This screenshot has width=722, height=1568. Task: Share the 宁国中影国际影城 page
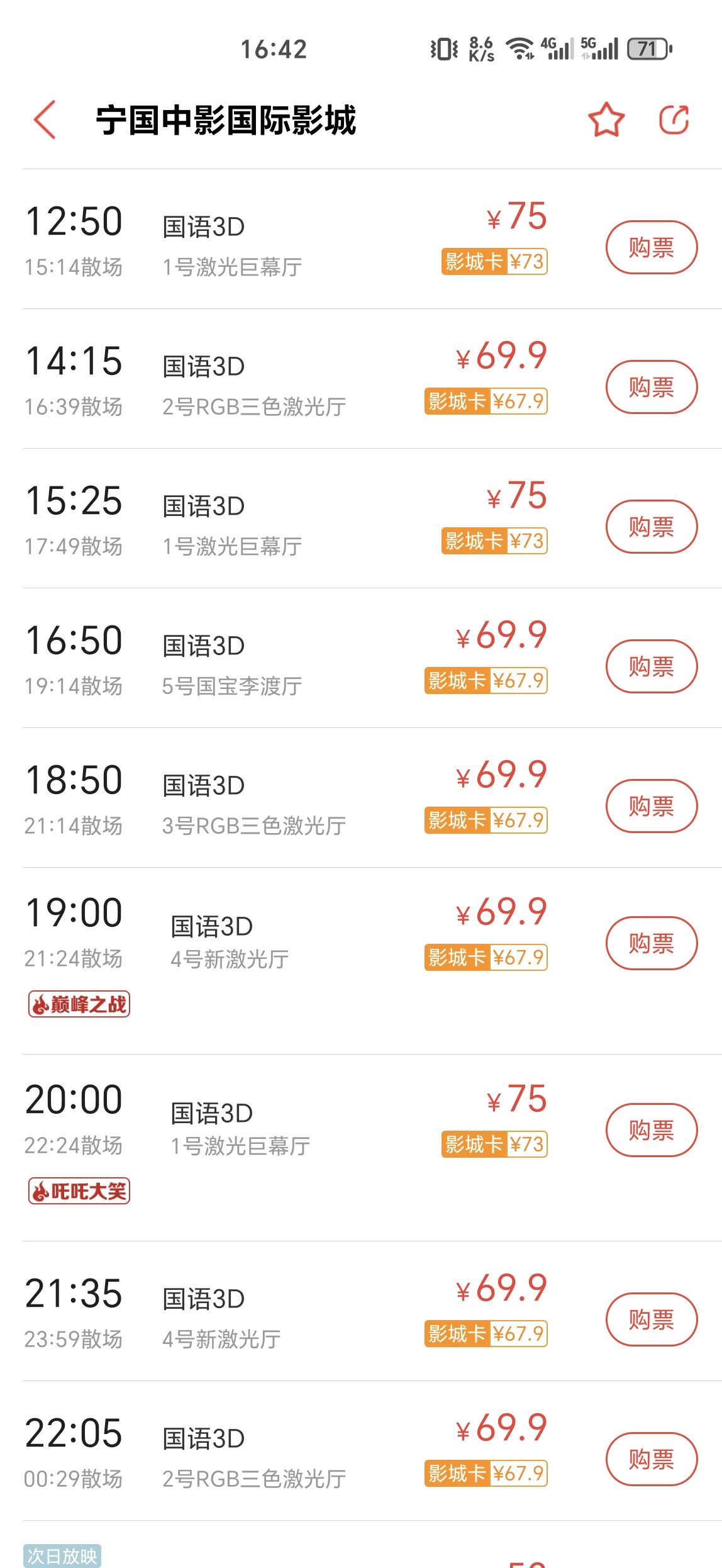674,120
